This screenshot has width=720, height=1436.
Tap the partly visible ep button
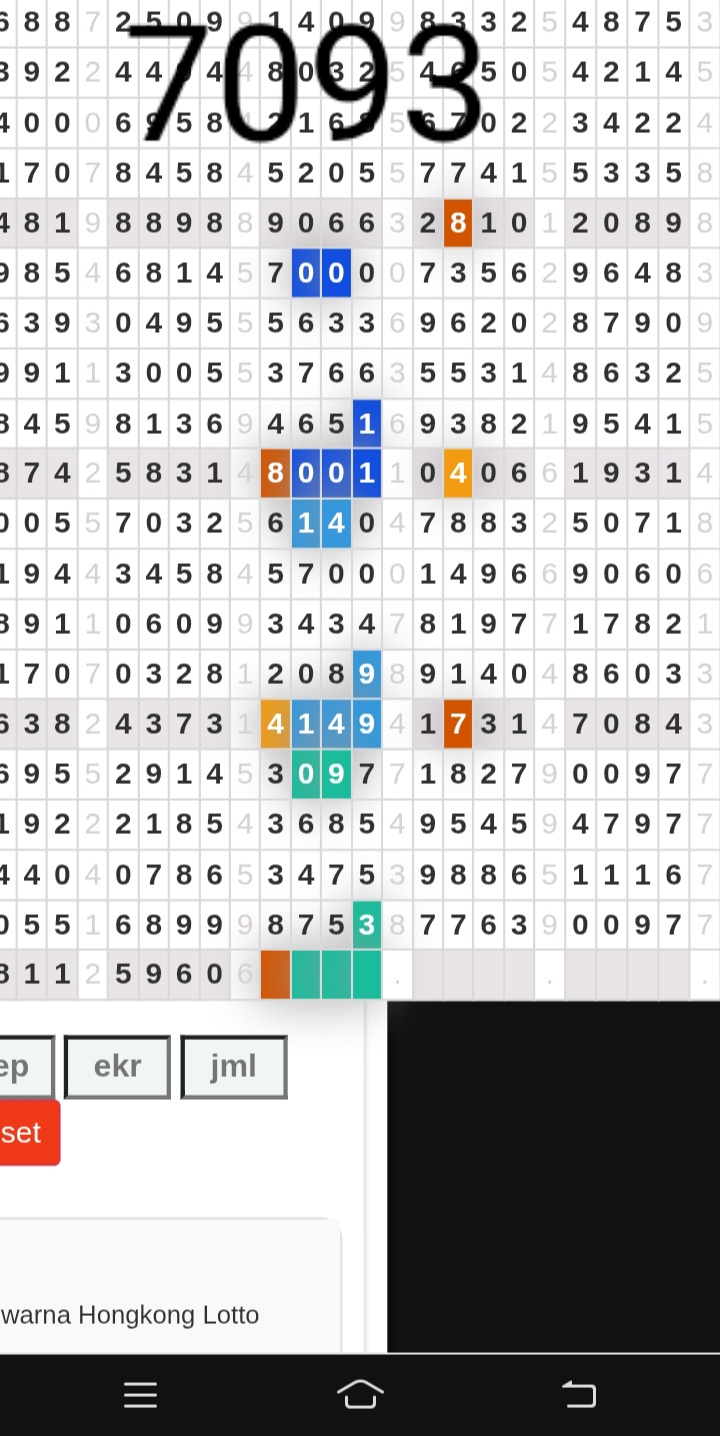click(26, 1067)
